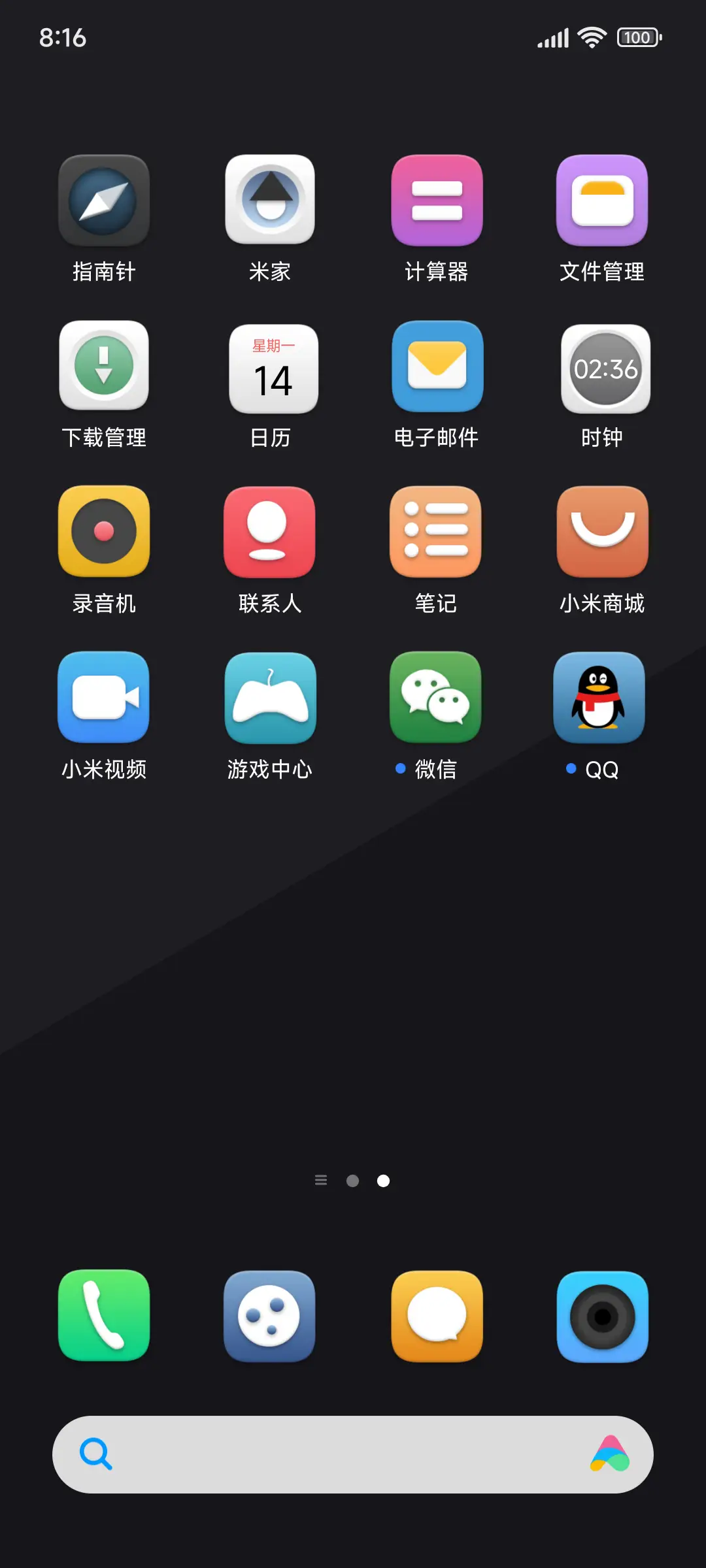Open the 计算器 Calculator

(437, 201)
